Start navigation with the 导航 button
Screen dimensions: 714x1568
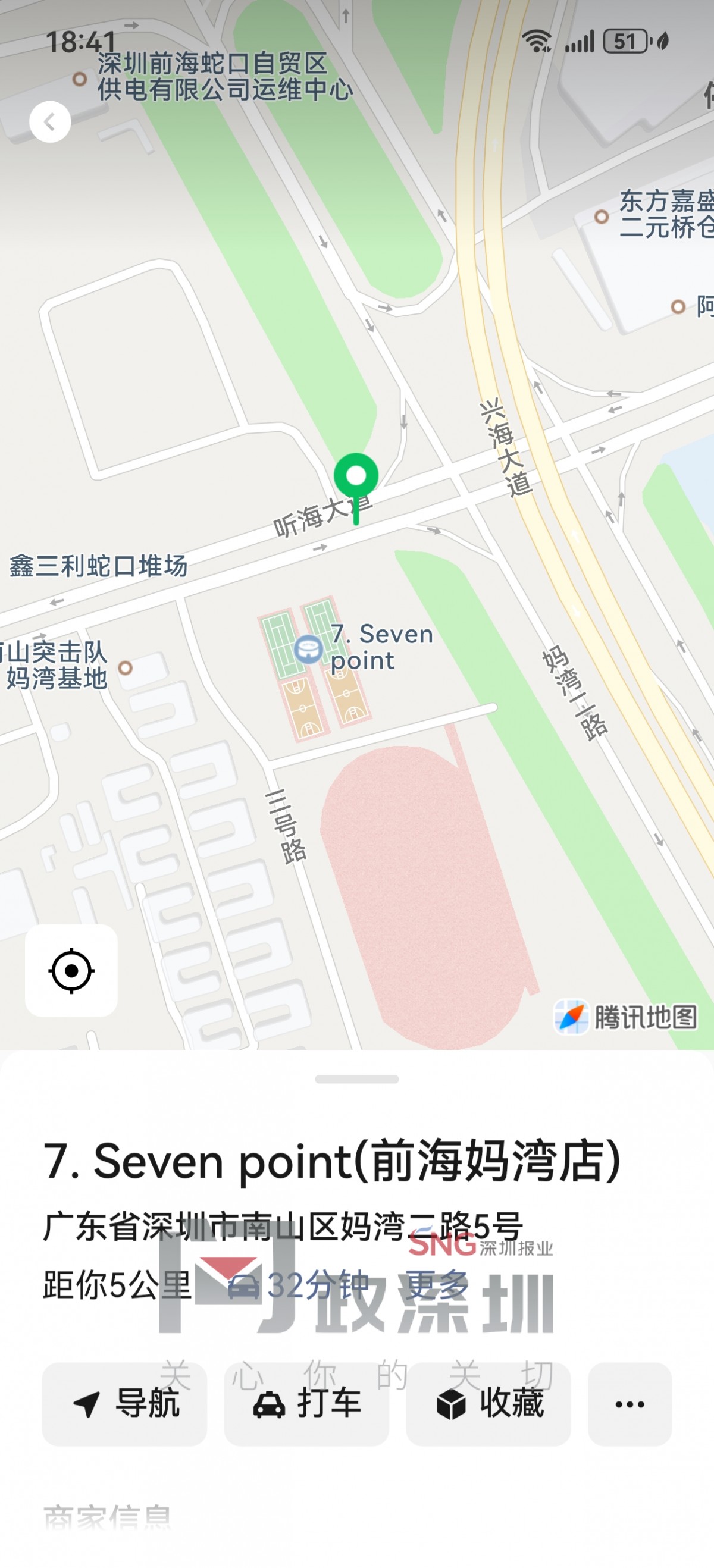click(125, 1404)
